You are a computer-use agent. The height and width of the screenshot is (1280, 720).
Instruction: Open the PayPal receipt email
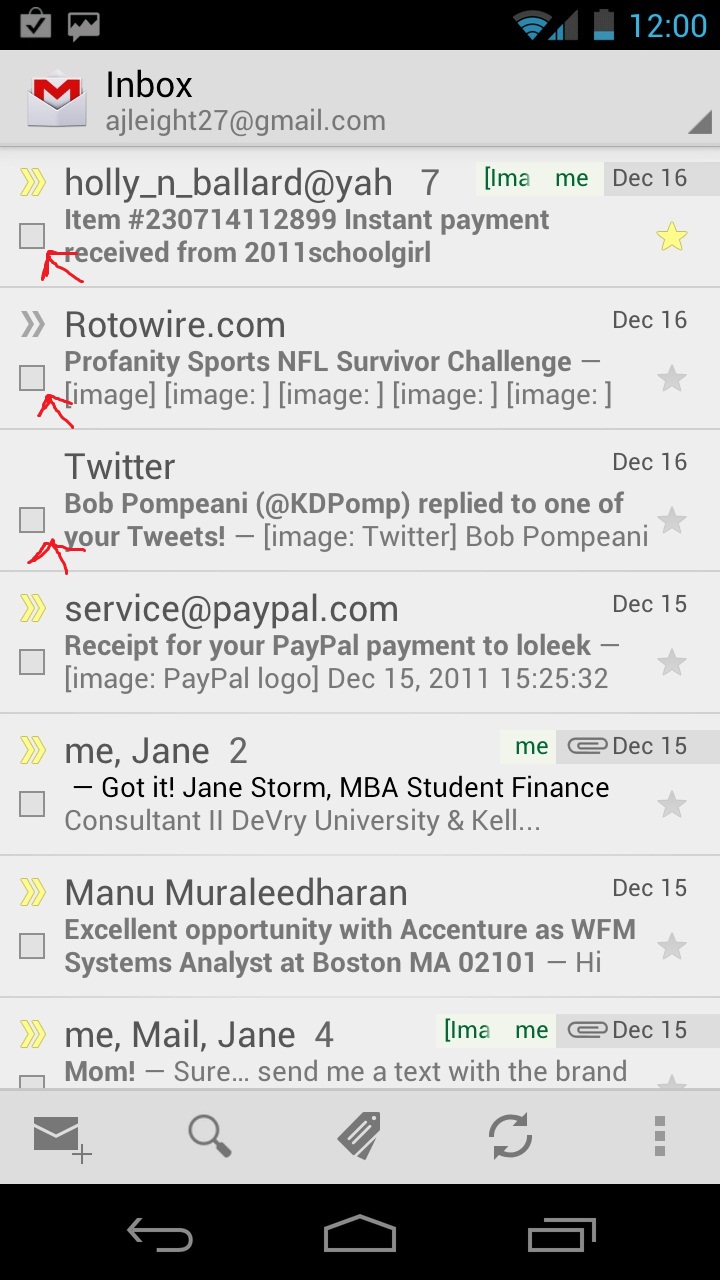pyautogui.click(x=340, y=643)
